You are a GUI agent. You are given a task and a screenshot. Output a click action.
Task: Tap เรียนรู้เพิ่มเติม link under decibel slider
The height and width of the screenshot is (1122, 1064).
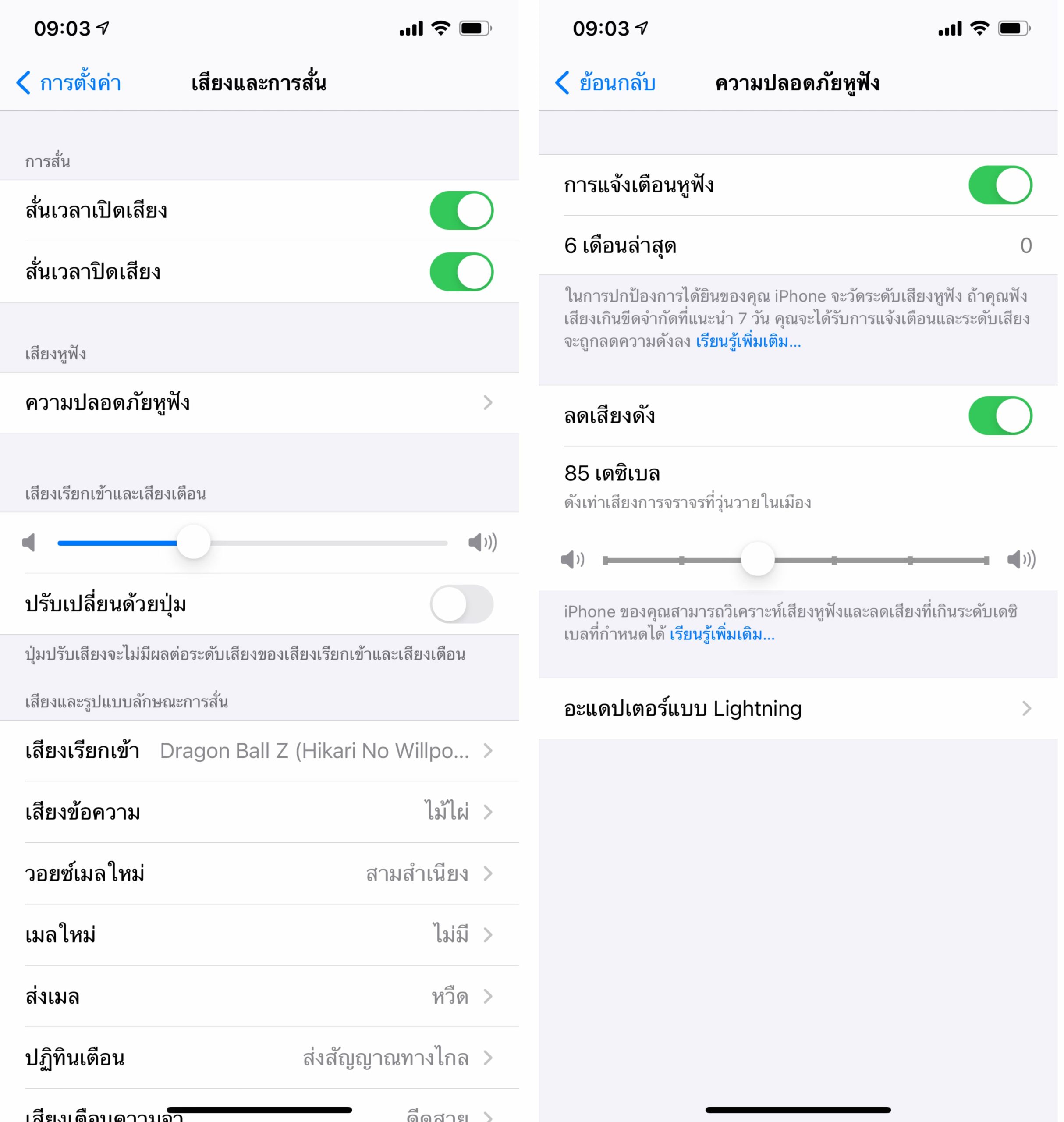point(721,635)
